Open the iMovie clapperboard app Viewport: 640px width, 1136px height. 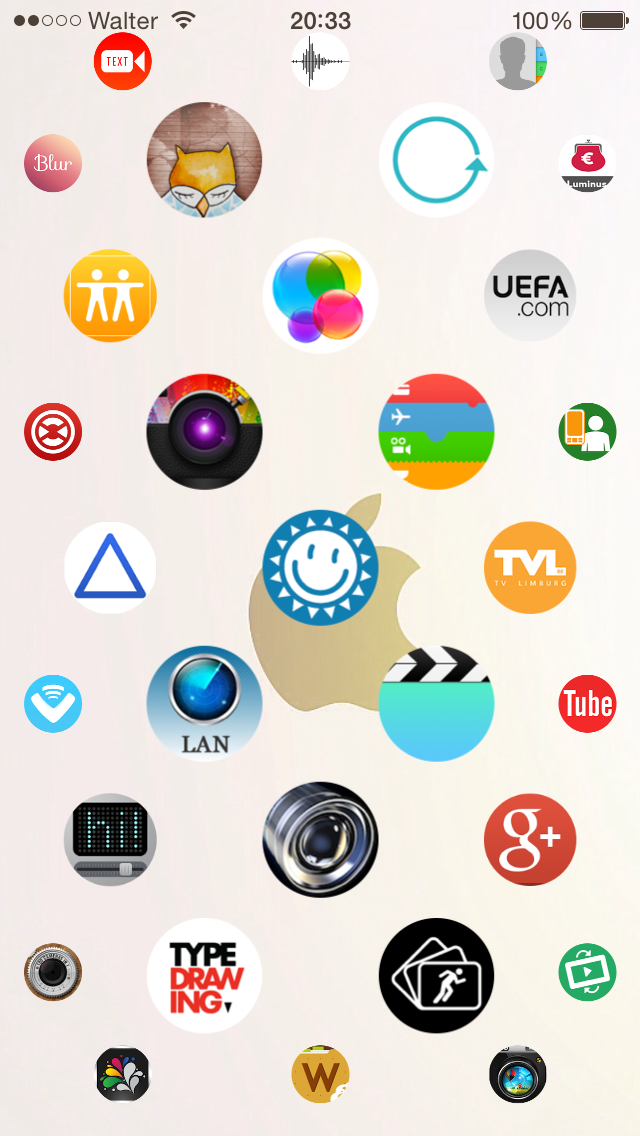(x=436, y=703)
